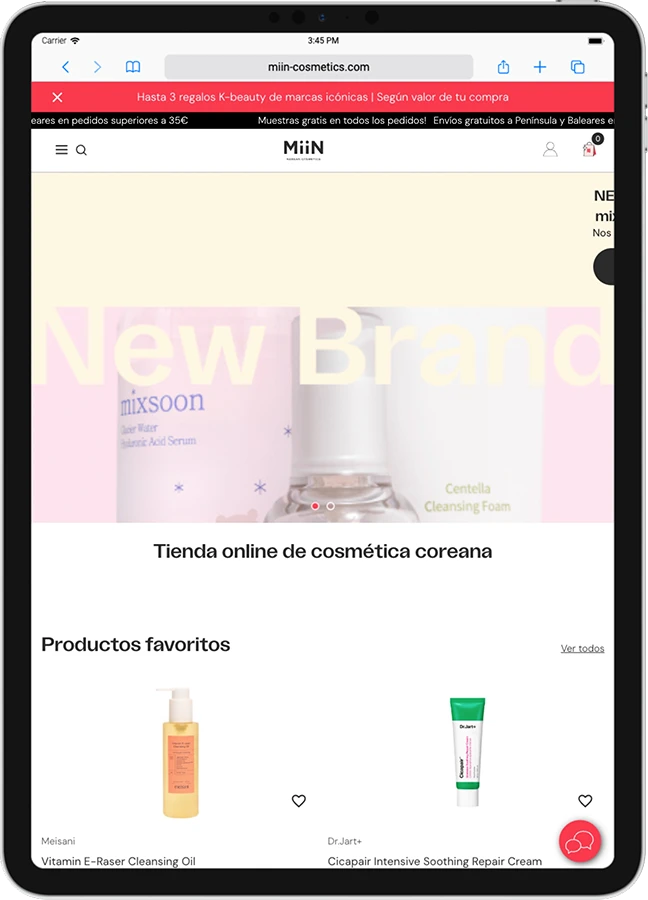Follow the Ver todos link
The height and width of the screenshot is (900, 648).
coord(582,649)
